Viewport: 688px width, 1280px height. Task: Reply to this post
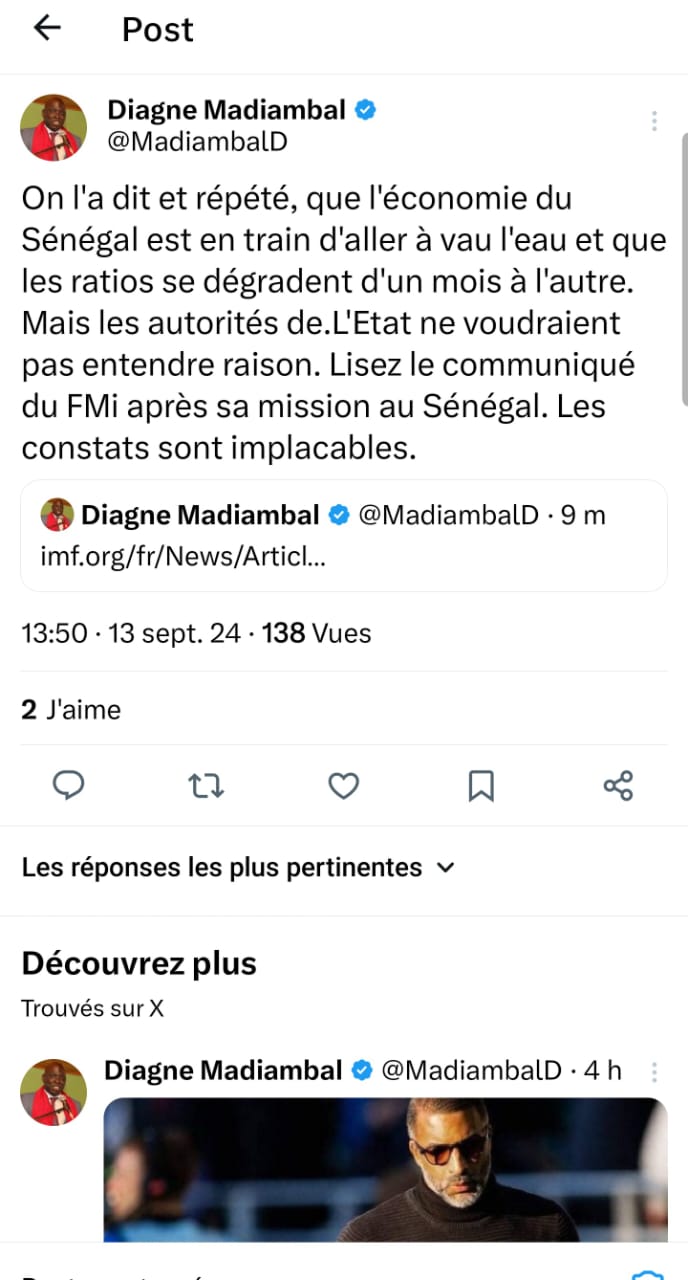click(68, 787)
